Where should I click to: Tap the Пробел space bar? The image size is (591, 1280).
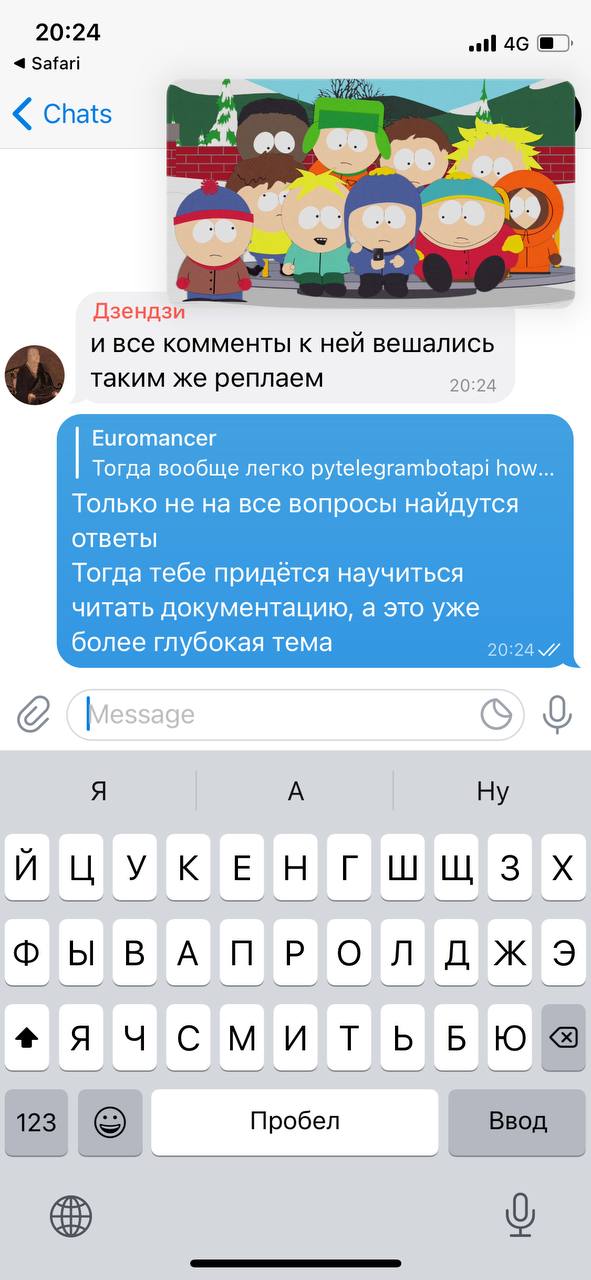pos(295,1122)
